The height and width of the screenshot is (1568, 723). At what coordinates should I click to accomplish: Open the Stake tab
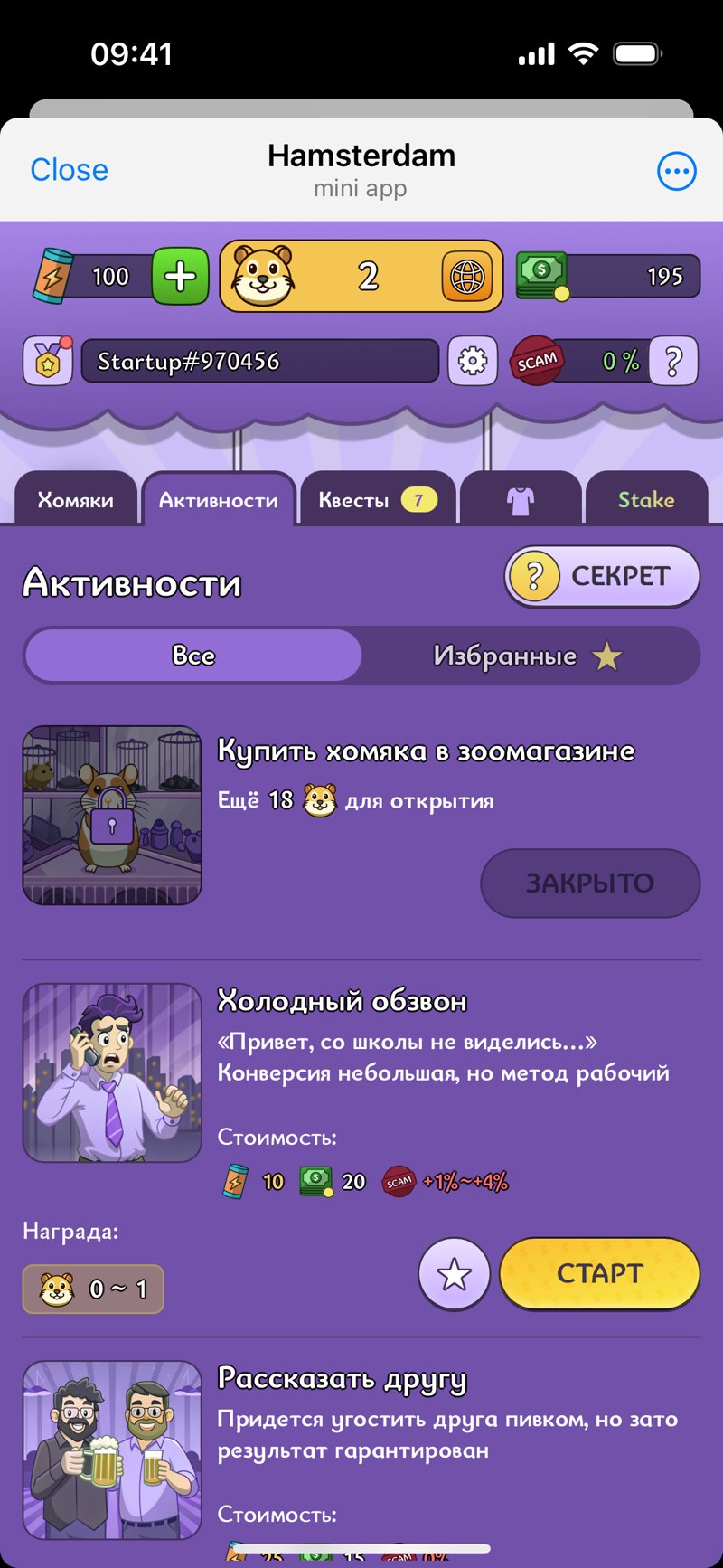(647, 498)
